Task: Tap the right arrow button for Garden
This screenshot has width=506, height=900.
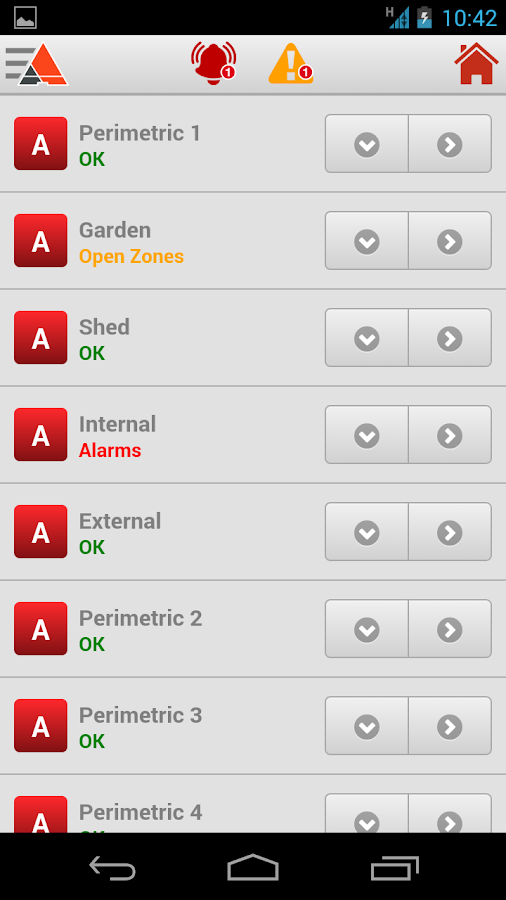Action: pyautogui.click(x=450, y=241)
